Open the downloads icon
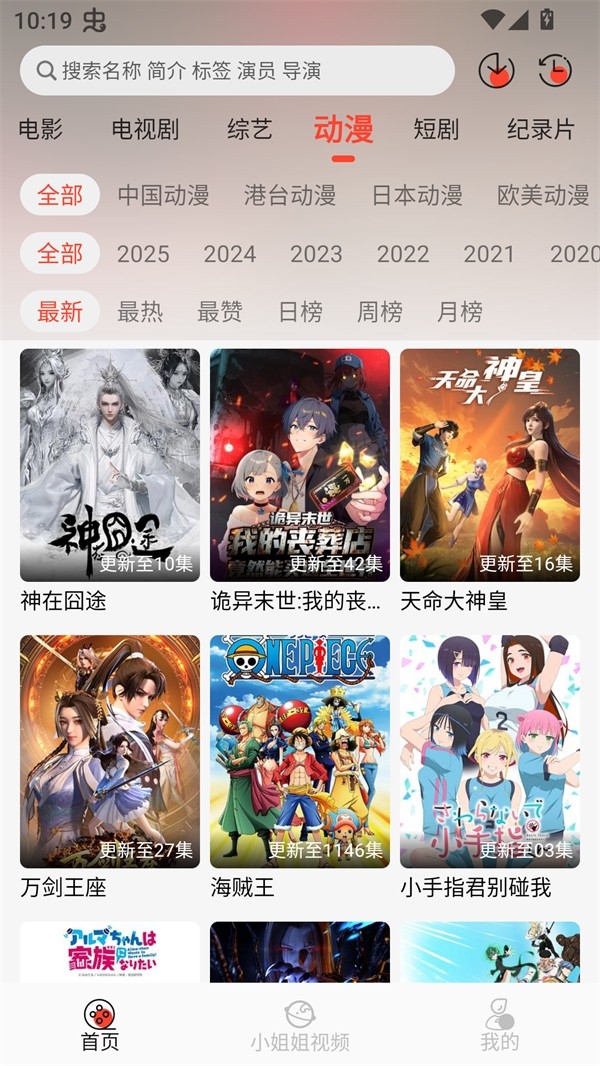The image size is (600, 1066). (x=497, y=70)
